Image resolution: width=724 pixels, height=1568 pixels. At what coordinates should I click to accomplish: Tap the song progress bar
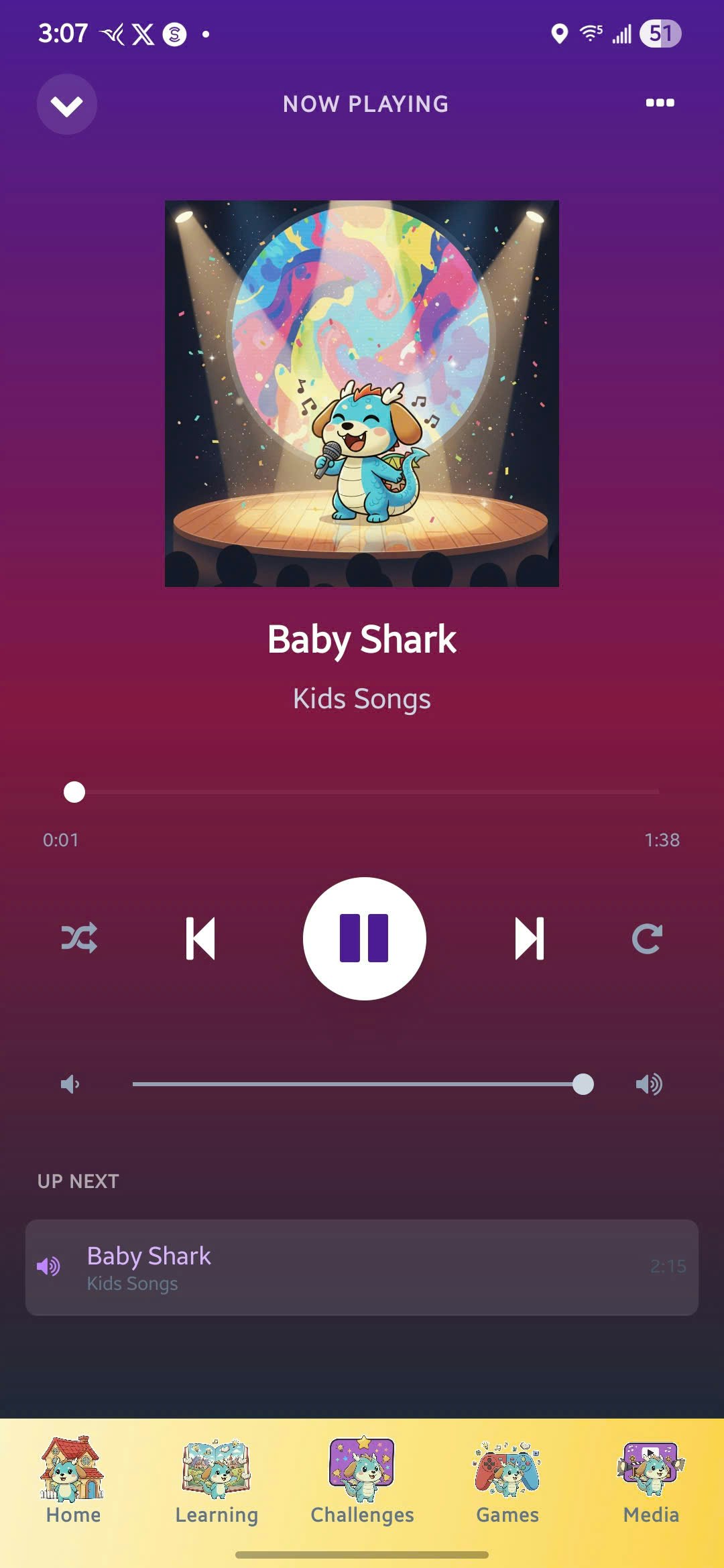tap(365, 792)
